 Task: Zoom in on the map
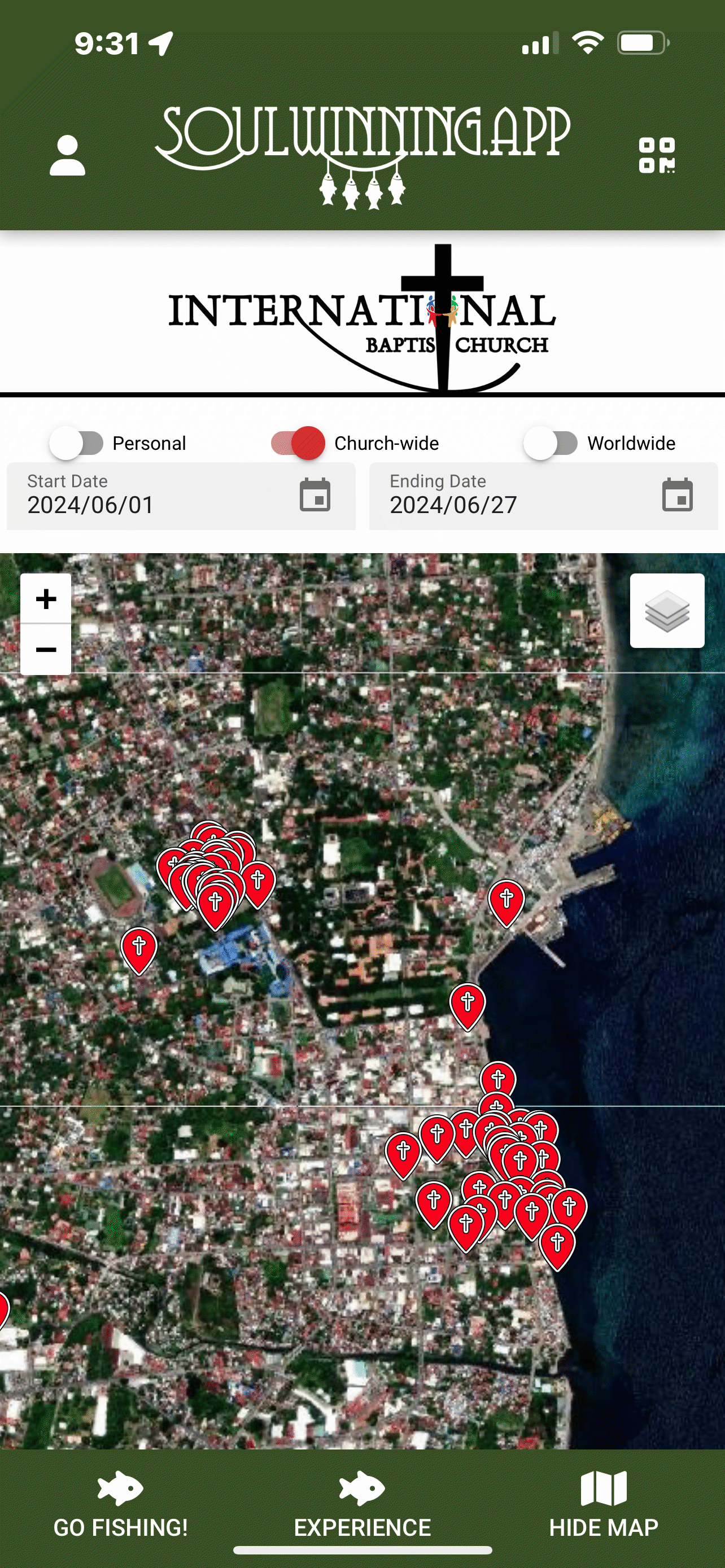pyautogui.click(x=46, y=599)
